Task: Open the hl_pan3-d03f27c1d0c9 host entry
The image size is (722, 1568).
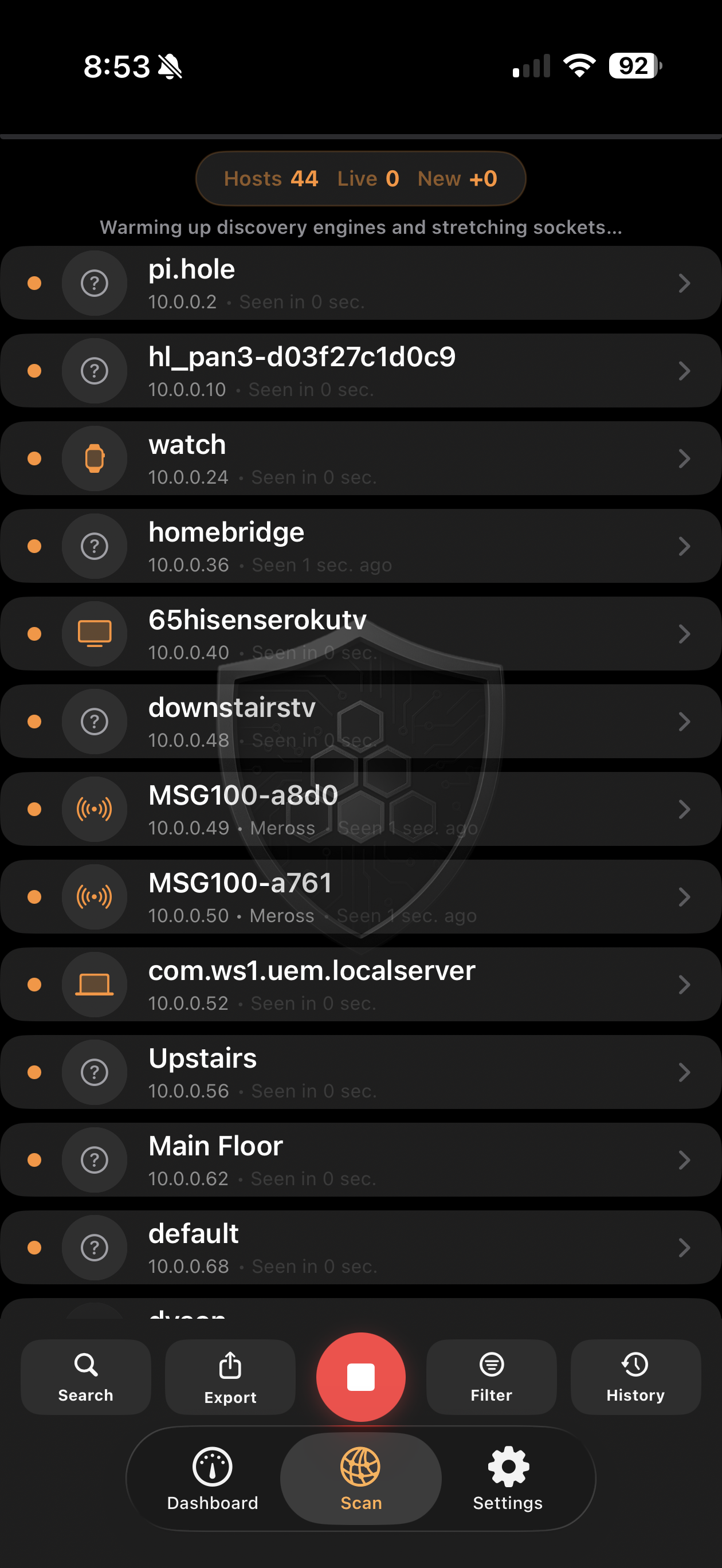Action: coord(361,371)
